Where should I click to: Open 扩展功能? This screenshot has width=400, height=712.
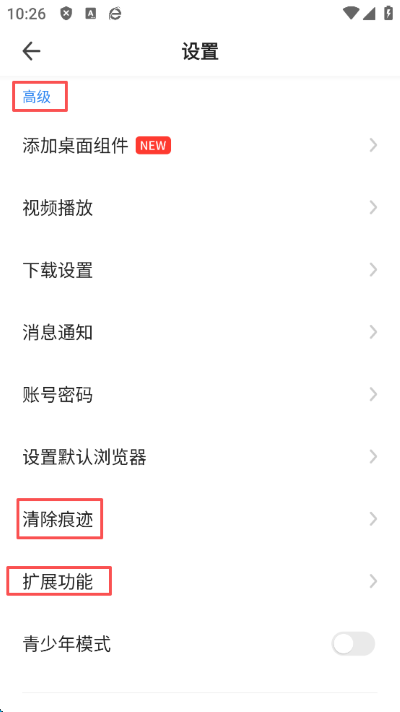(200, 581)
